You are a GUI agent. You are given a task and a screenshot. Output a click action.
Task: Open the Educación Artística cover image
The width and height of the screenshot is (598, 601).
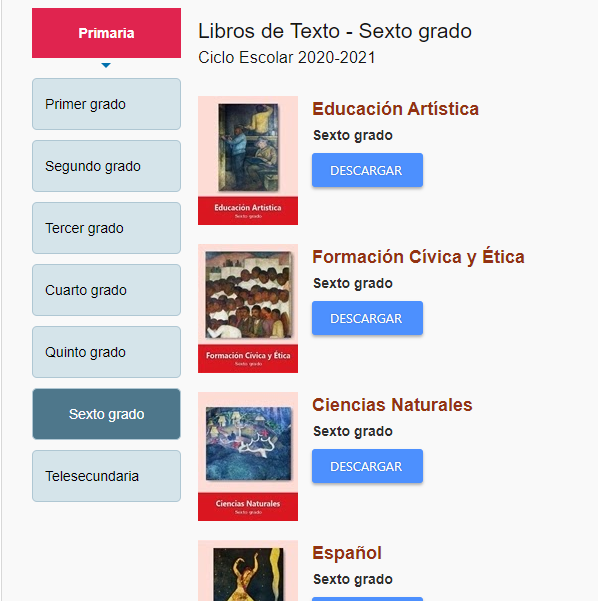[248, 160]
